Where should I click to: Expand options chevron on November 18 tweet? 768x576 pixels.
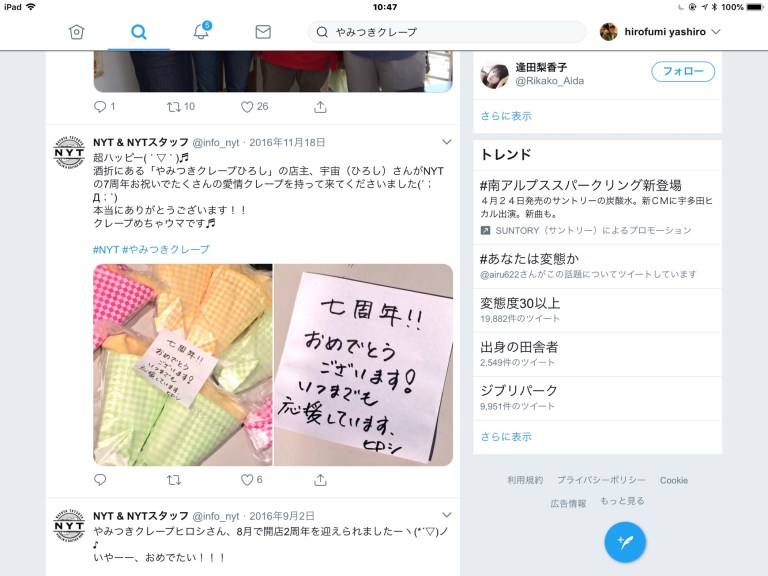(x=447, y=142)
